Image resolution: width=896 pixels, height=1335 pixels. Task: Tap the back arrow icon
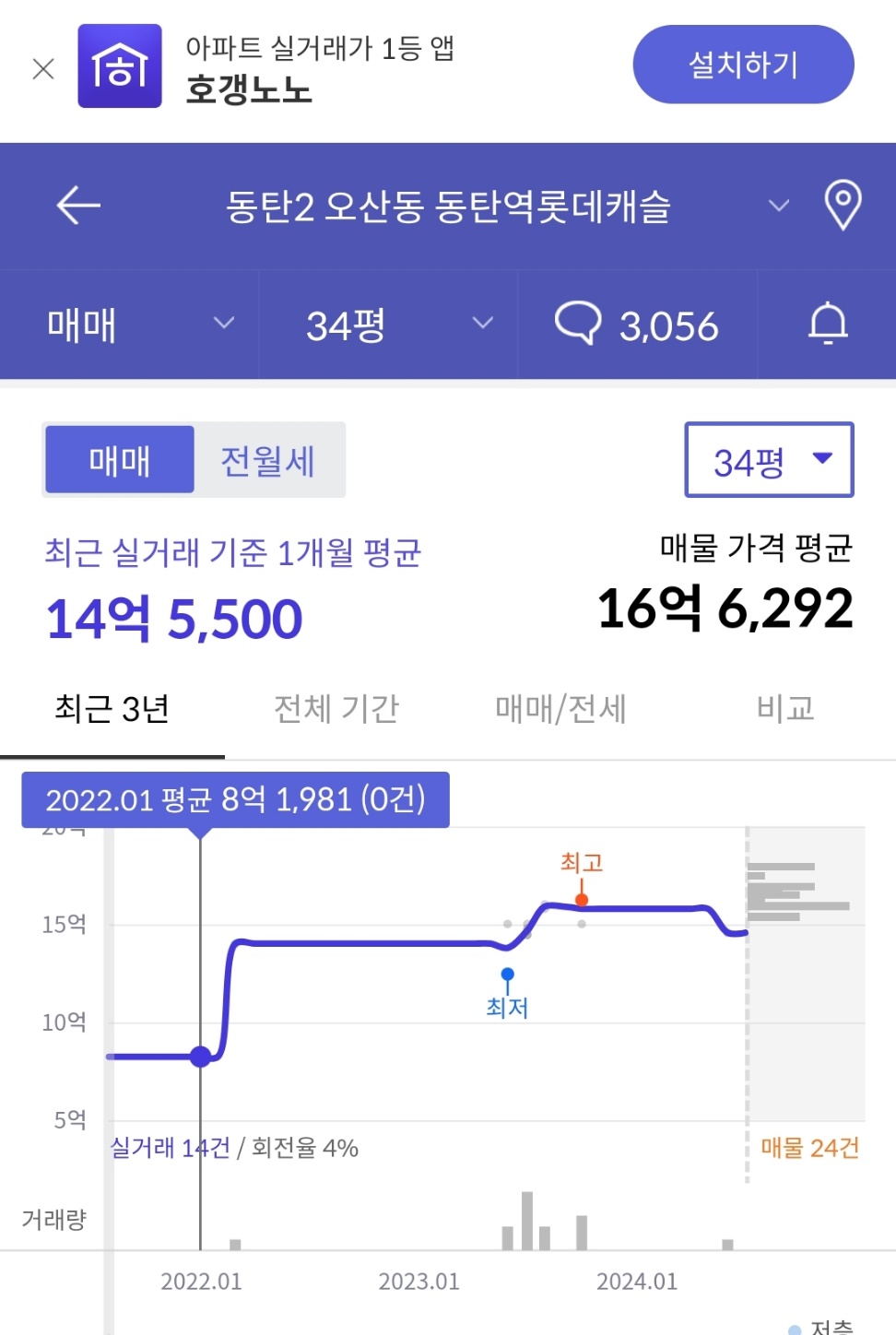point(77,206)
